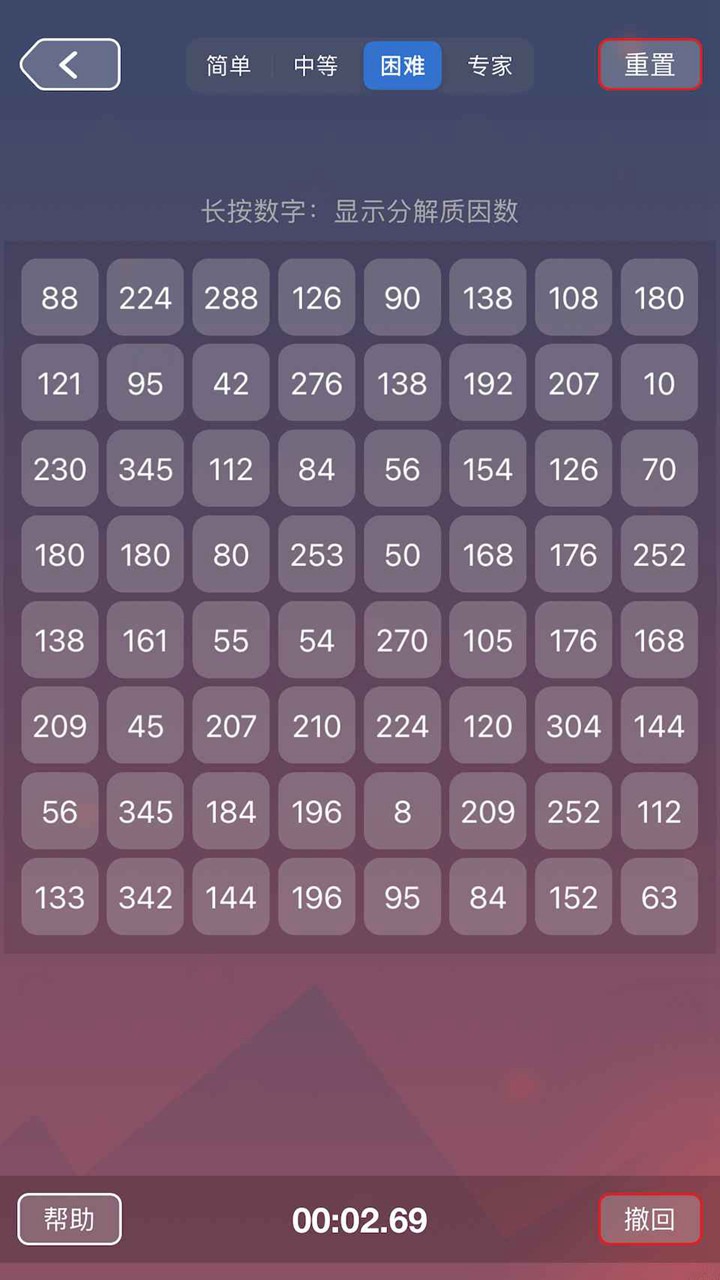Select the number tile 270
This screenshot has width=720, height=1280.
click(402, 640)
